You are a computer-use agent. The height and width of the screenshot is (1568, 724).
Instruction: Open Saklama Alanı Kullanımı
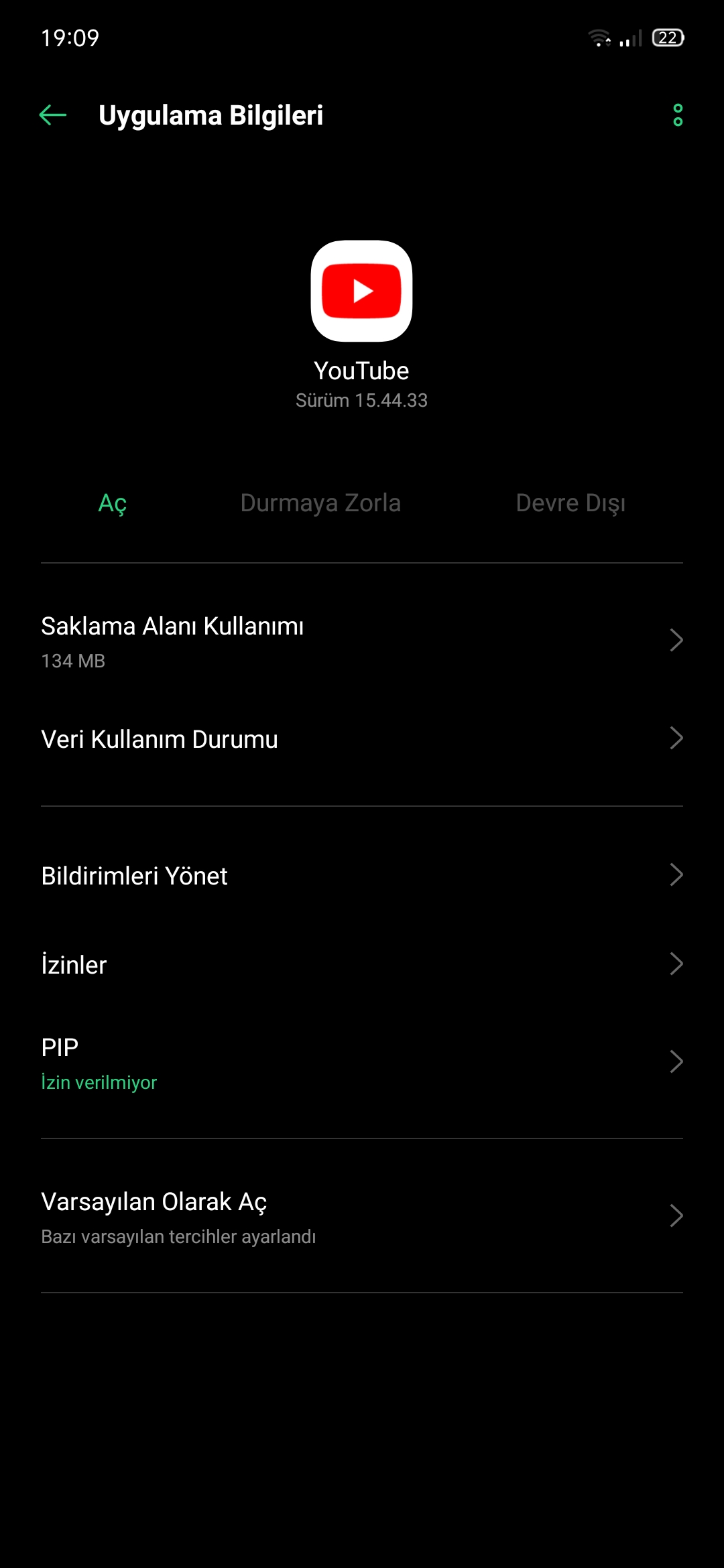click(362, 641)
